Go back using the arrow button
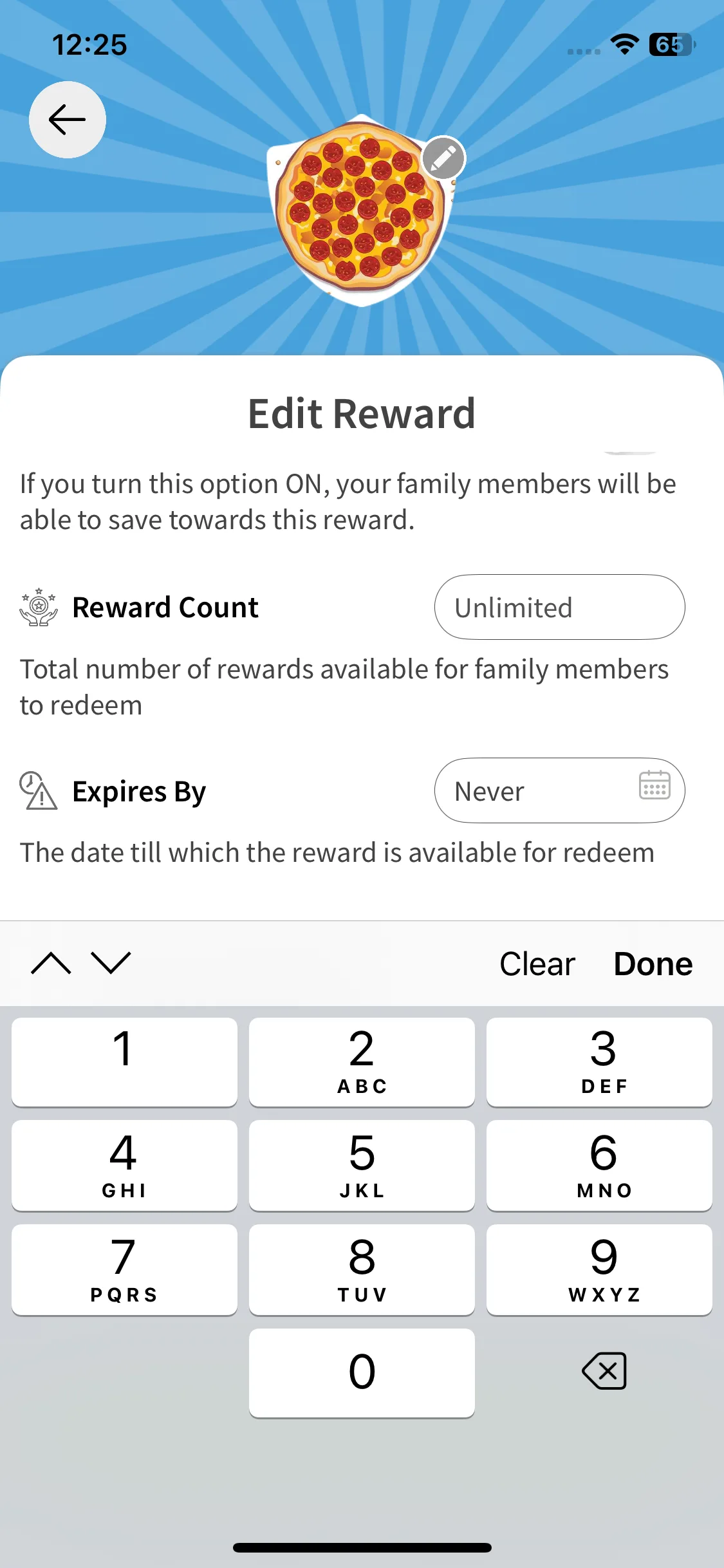The width and height of the screenshot is (724, 1568). pos(67,120)
